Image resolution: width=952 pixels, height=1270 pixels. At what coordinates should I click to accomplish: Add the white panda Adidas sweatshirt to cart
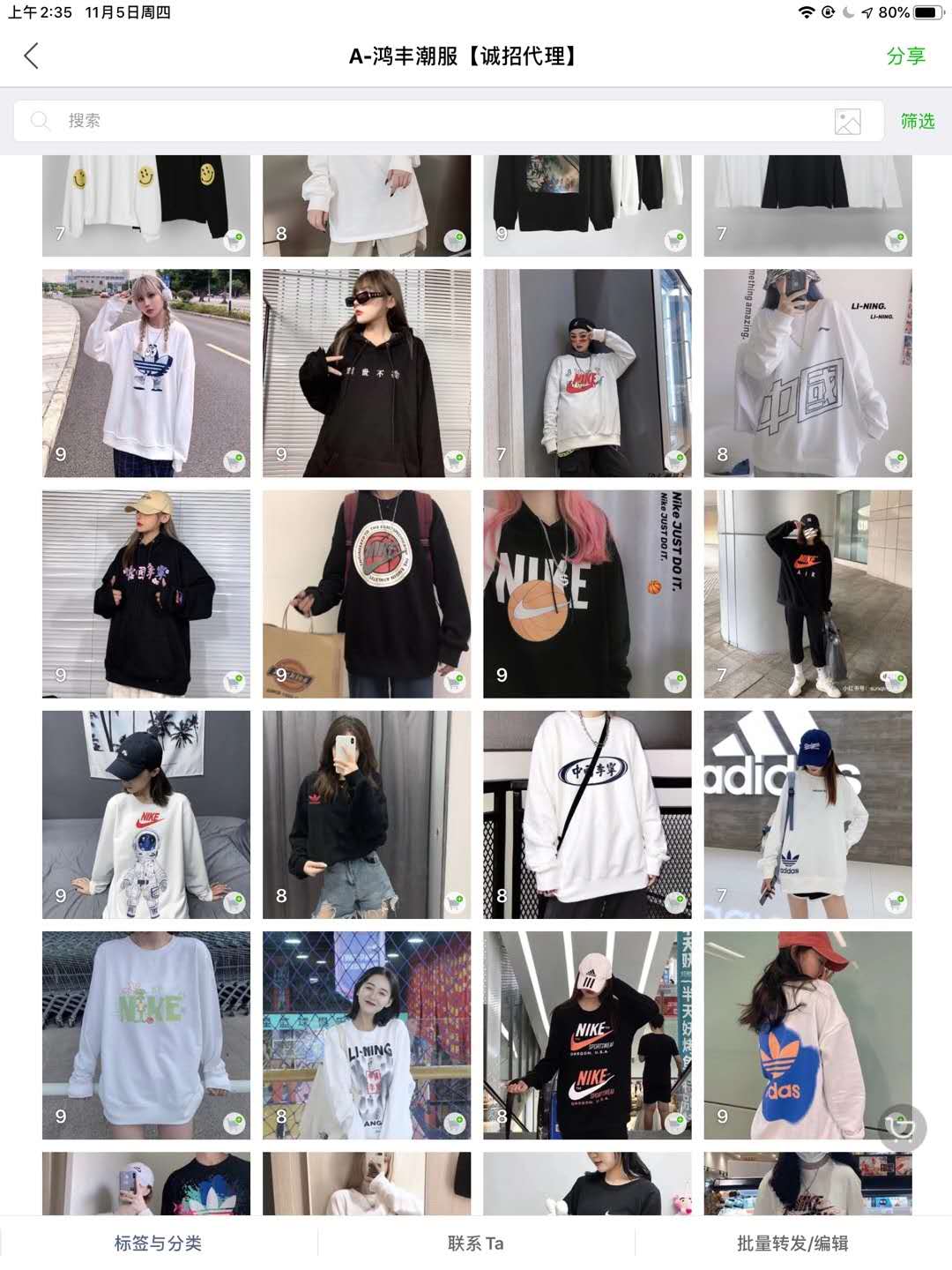[x=234, y=460]
